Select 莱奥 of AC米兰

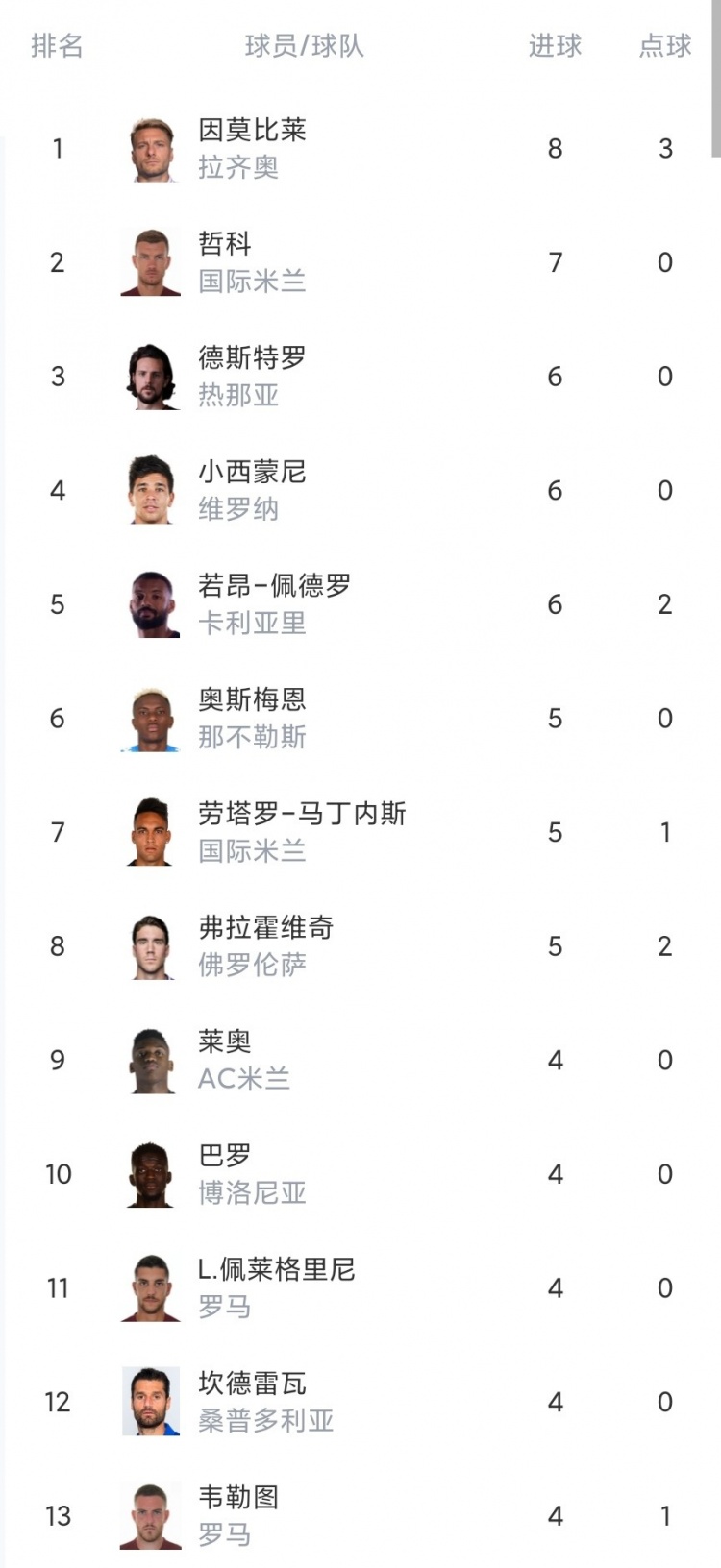[360, 1061]
